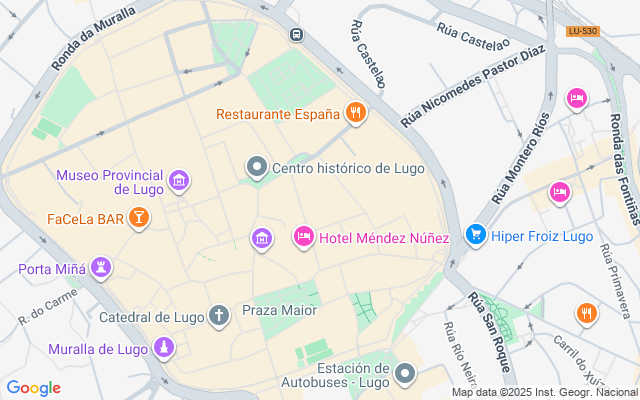Open the Hiper Froiz Lugo shopping pin
640x400 pixels.
477,237
